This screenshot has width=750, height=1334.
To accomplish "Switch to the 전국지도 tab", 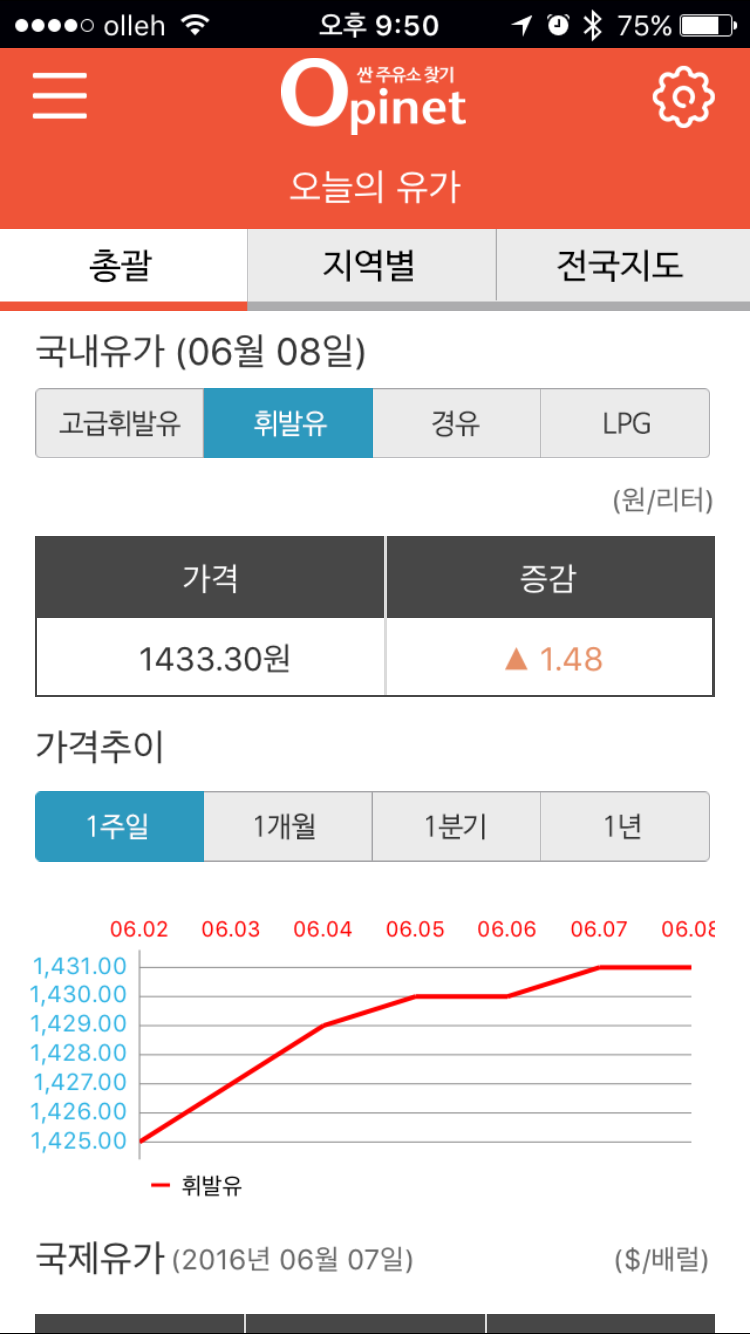I will [623, 265].
